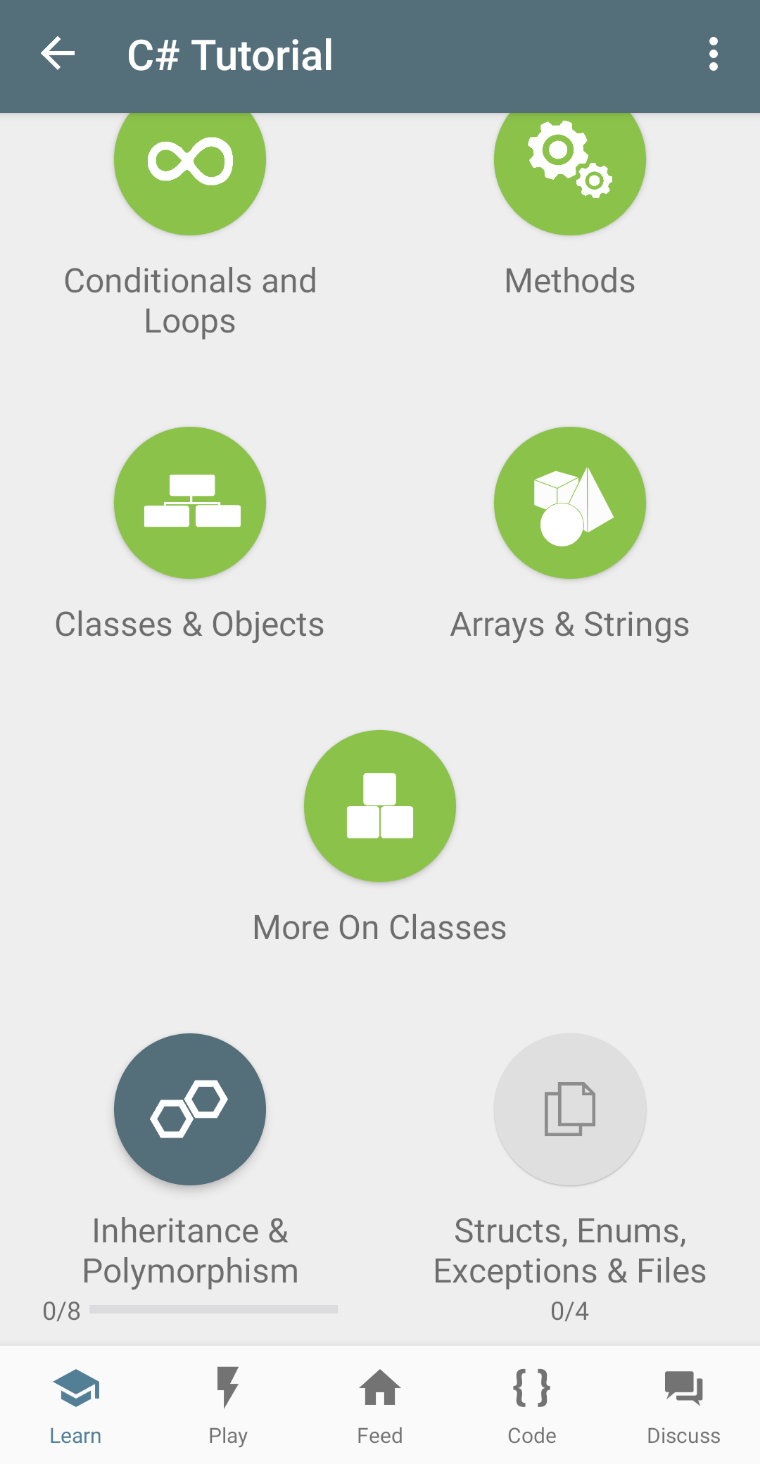Switch to the Feed tab
Image resolution: width=760 pixels, height=1464 pixels.
click(x=380, y=1405)
